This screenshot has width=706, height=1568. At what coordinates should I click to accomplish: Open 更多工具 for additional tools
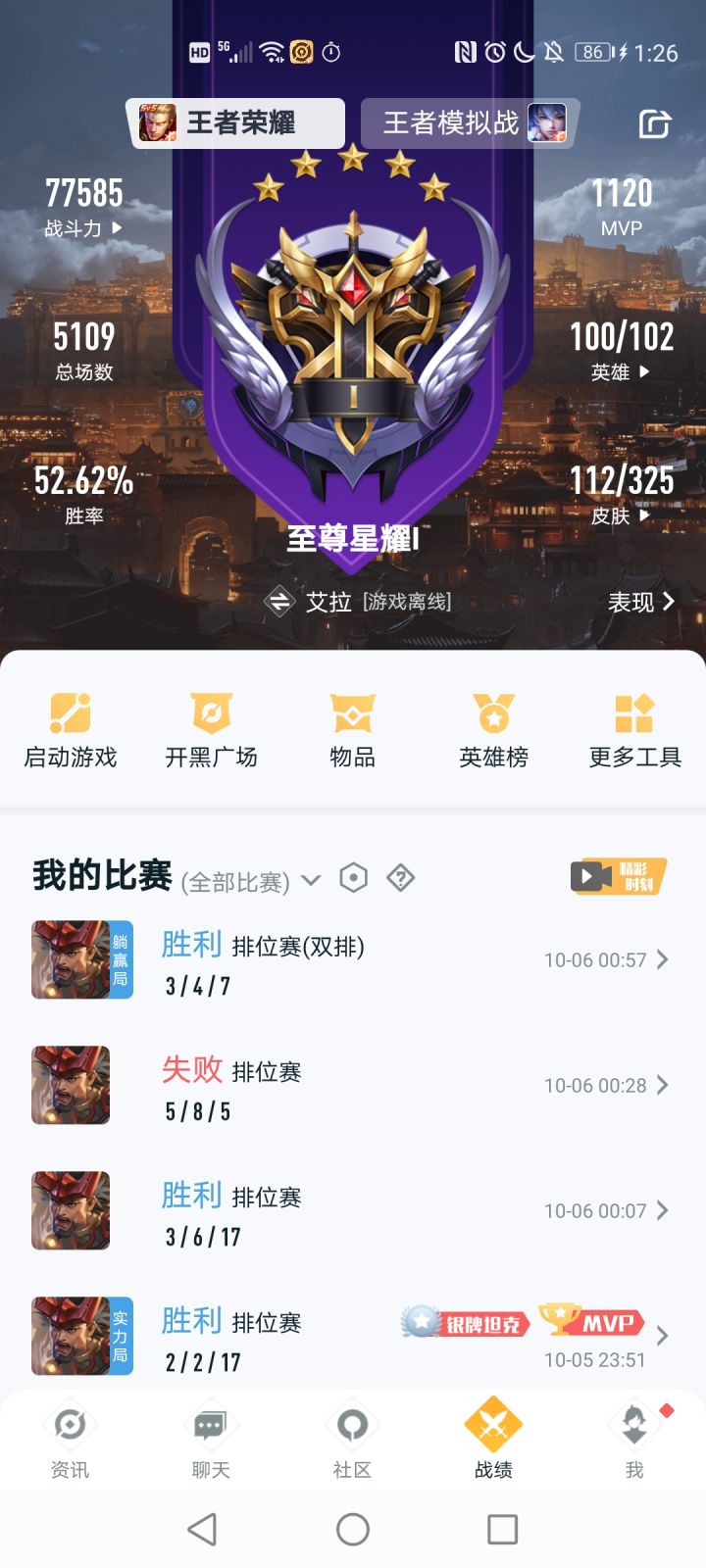pyautogui.click(x=633, y=730)
